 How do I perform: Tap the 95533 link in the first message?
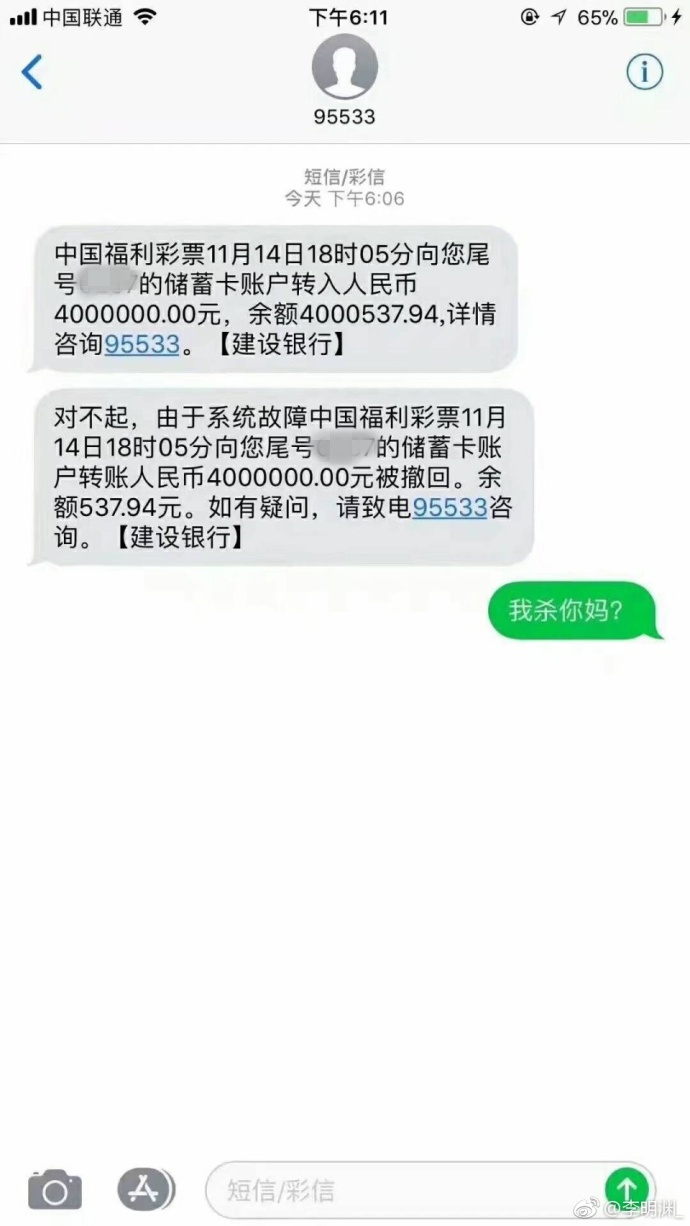(x=143, y=345)
